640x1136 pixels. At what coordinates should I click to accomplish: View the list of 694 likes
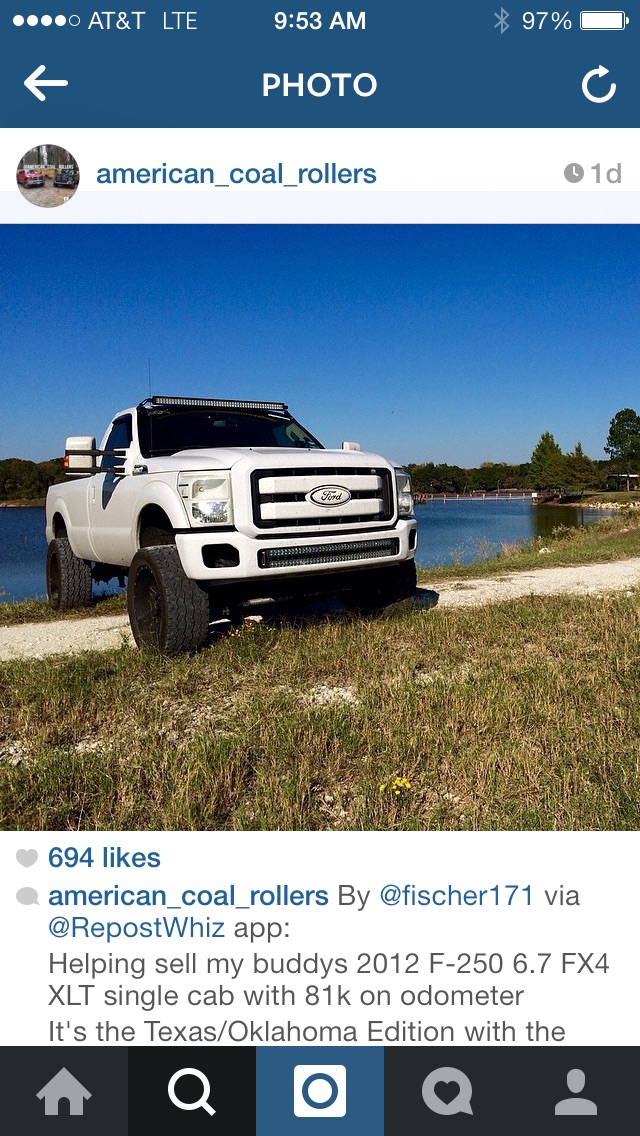(104, 858)
